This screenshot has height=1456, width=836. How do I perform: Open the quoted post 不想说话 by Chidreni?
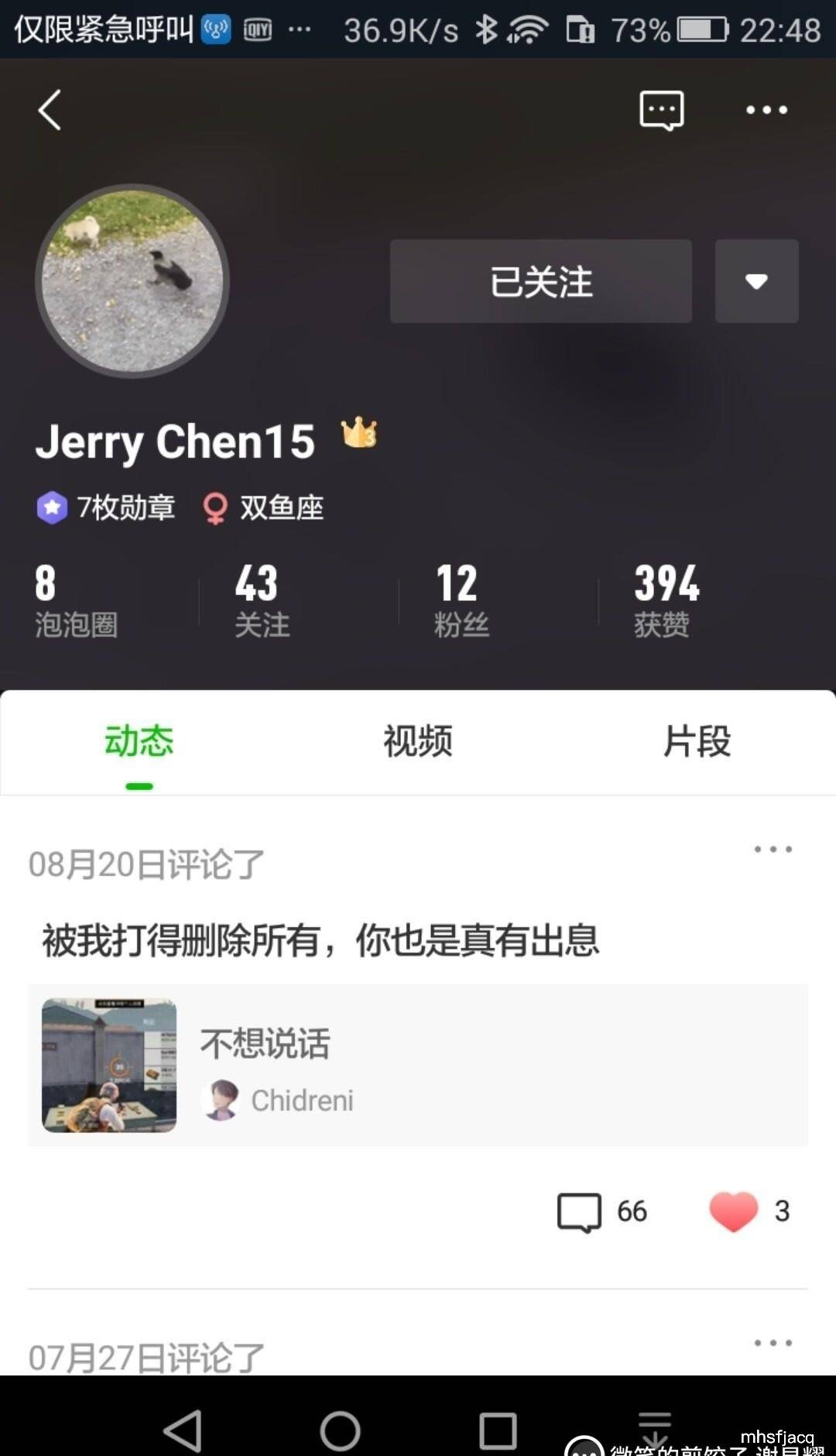click(x=418, y=1066)
